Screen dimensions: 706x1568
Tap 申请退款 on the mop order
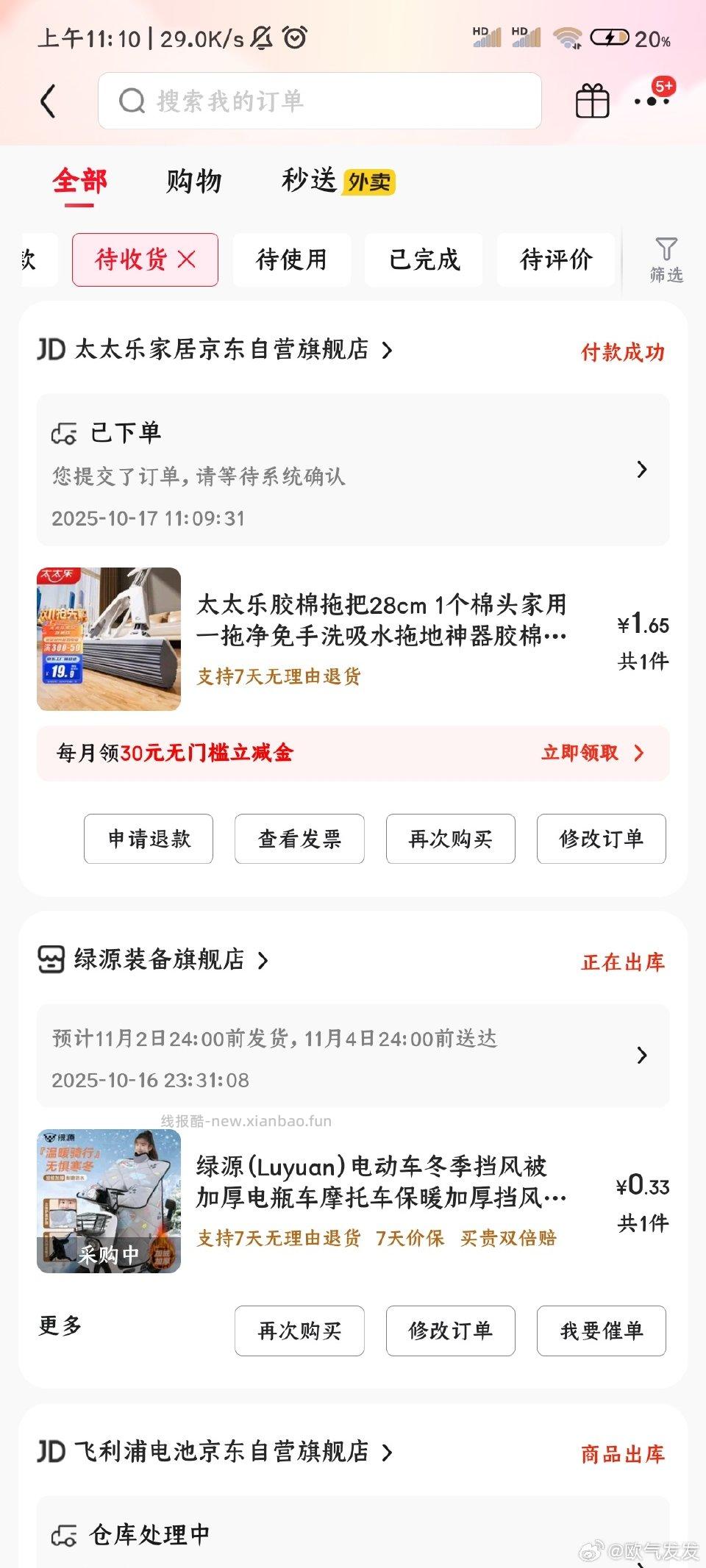(148, 839)
